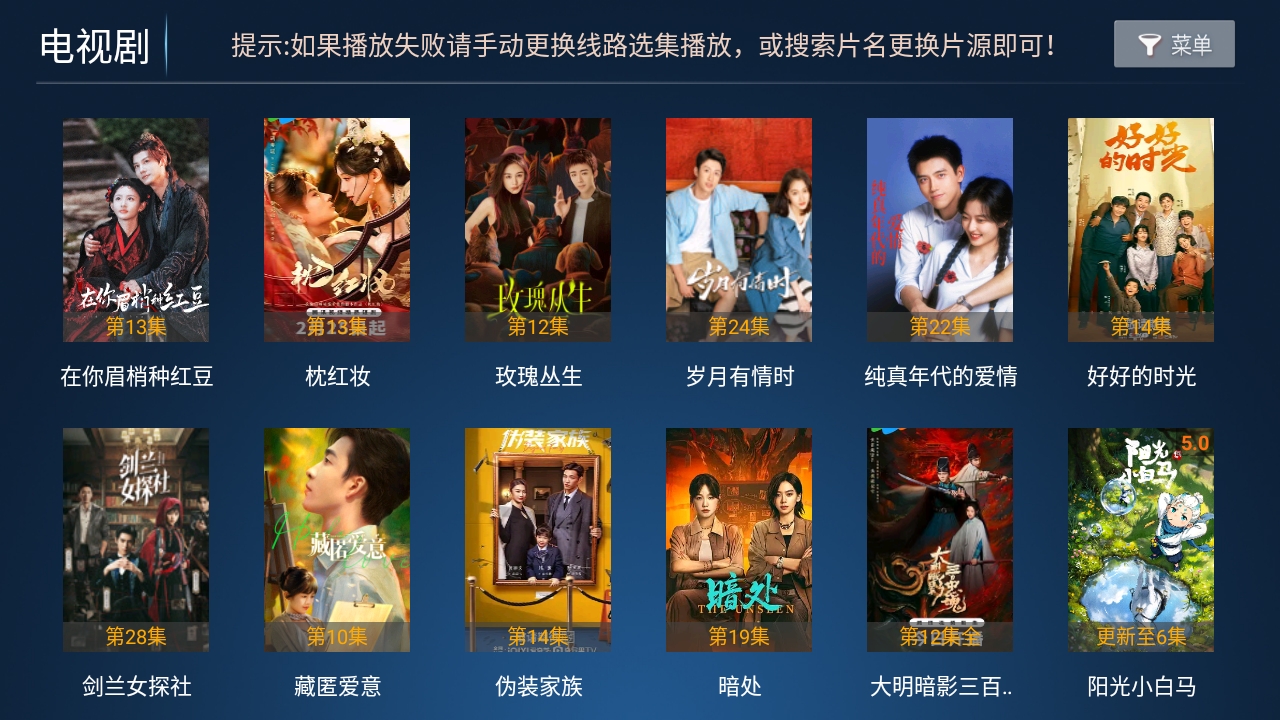This screenshot has height=720, width=1280.
Task: Tap the 伪装家族 show card
Action: (538, 540)
